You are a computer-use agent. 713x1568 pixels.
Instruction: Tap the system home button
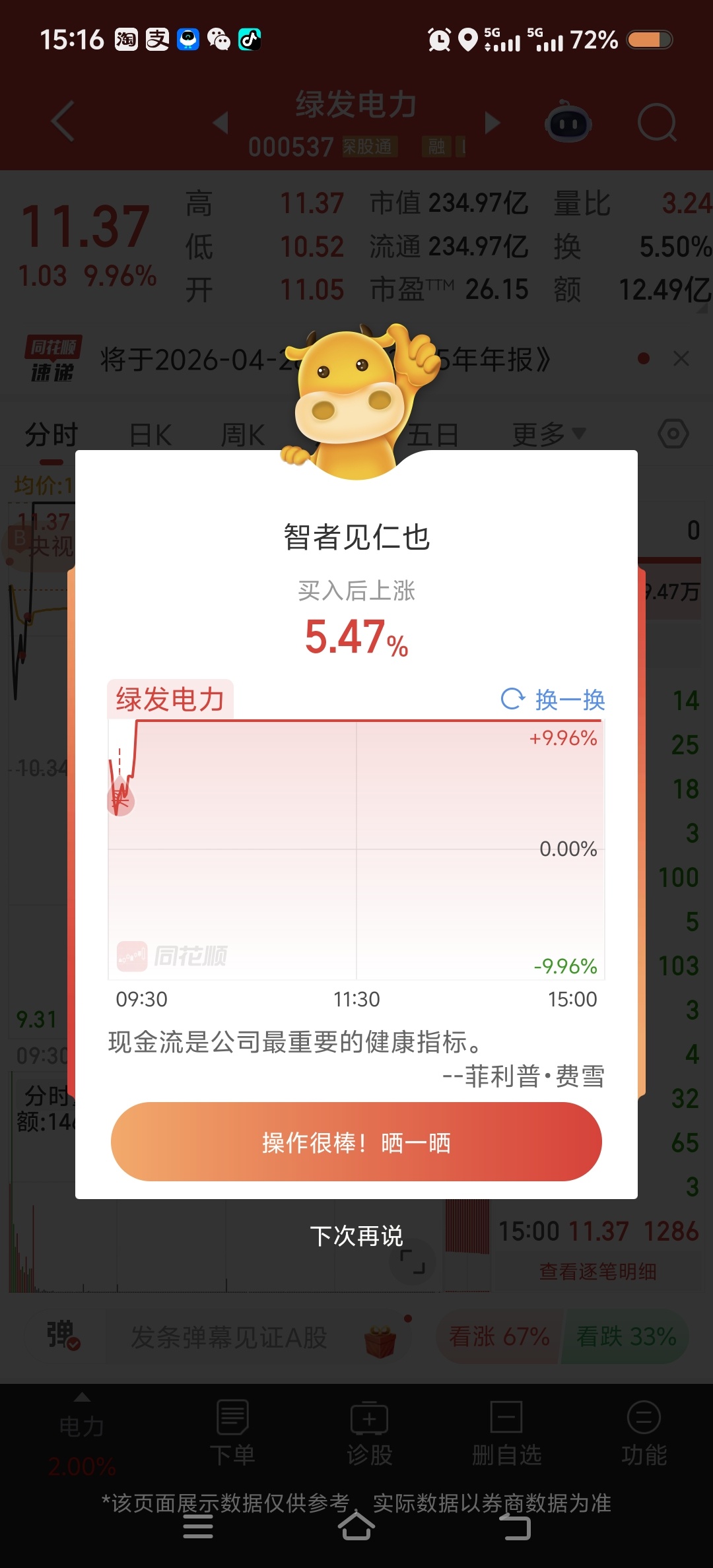[x=356, y=1526]
